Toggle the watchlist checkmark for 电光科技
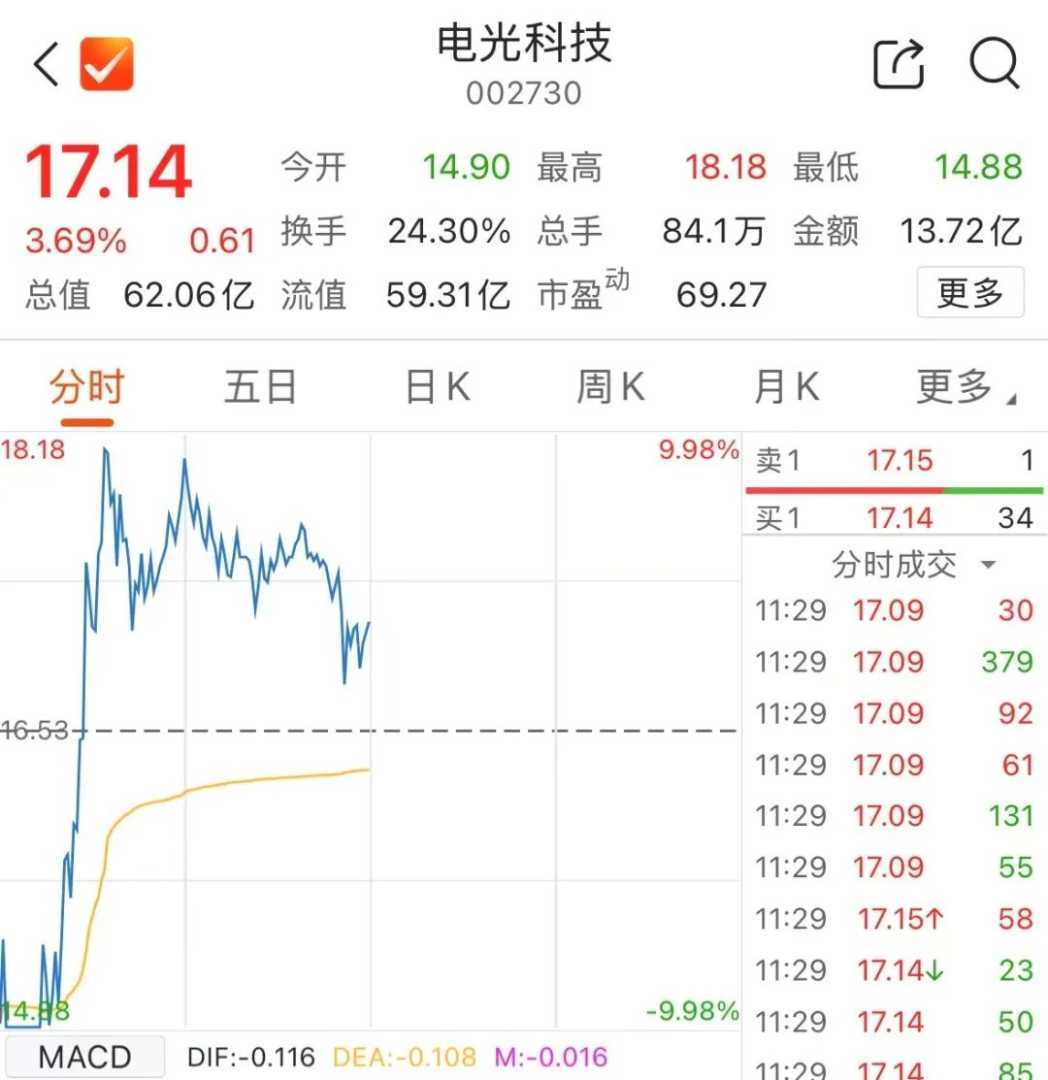1048x1080 pixels. point(107,64)
